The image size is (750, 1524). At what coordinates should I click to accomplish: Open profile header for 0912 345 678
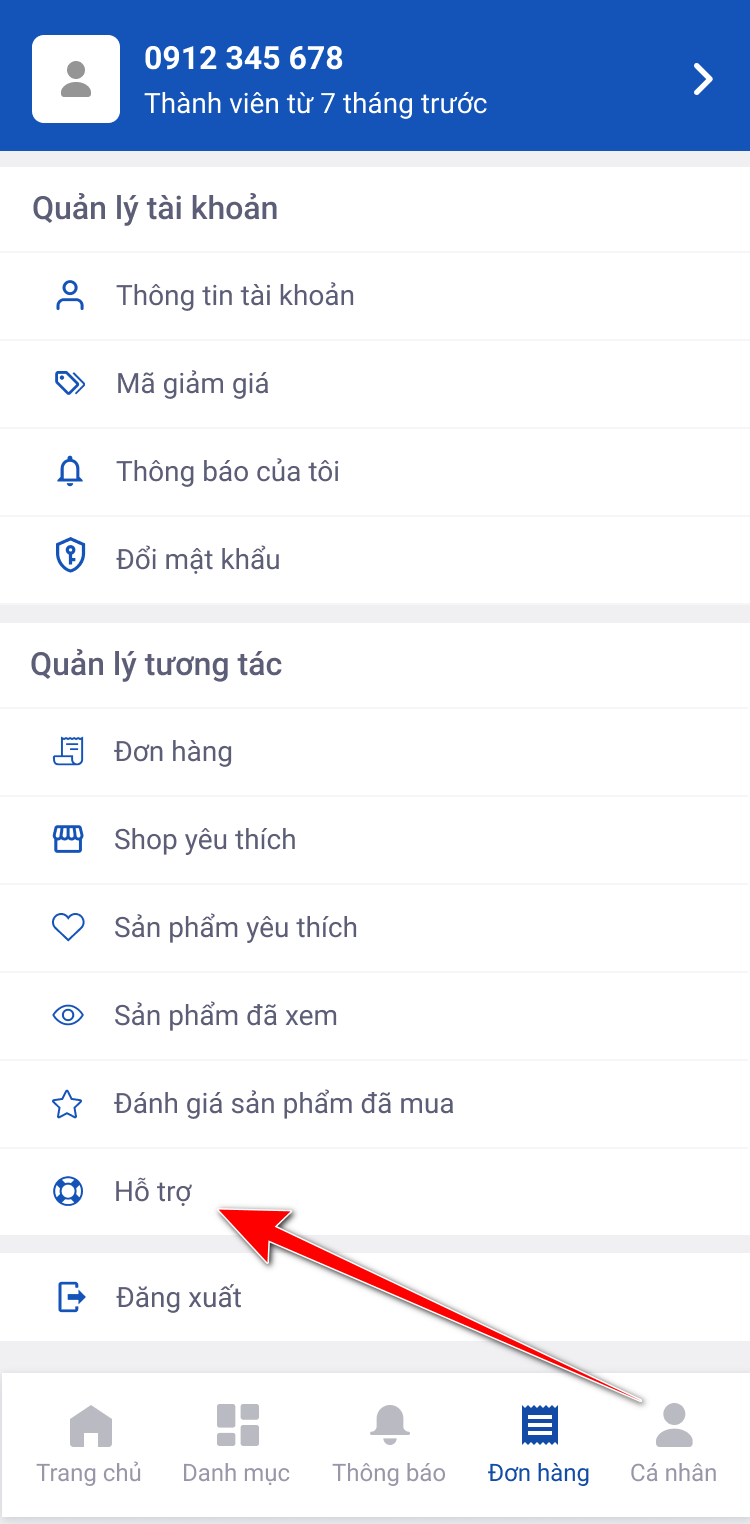[x=375, y=79]
